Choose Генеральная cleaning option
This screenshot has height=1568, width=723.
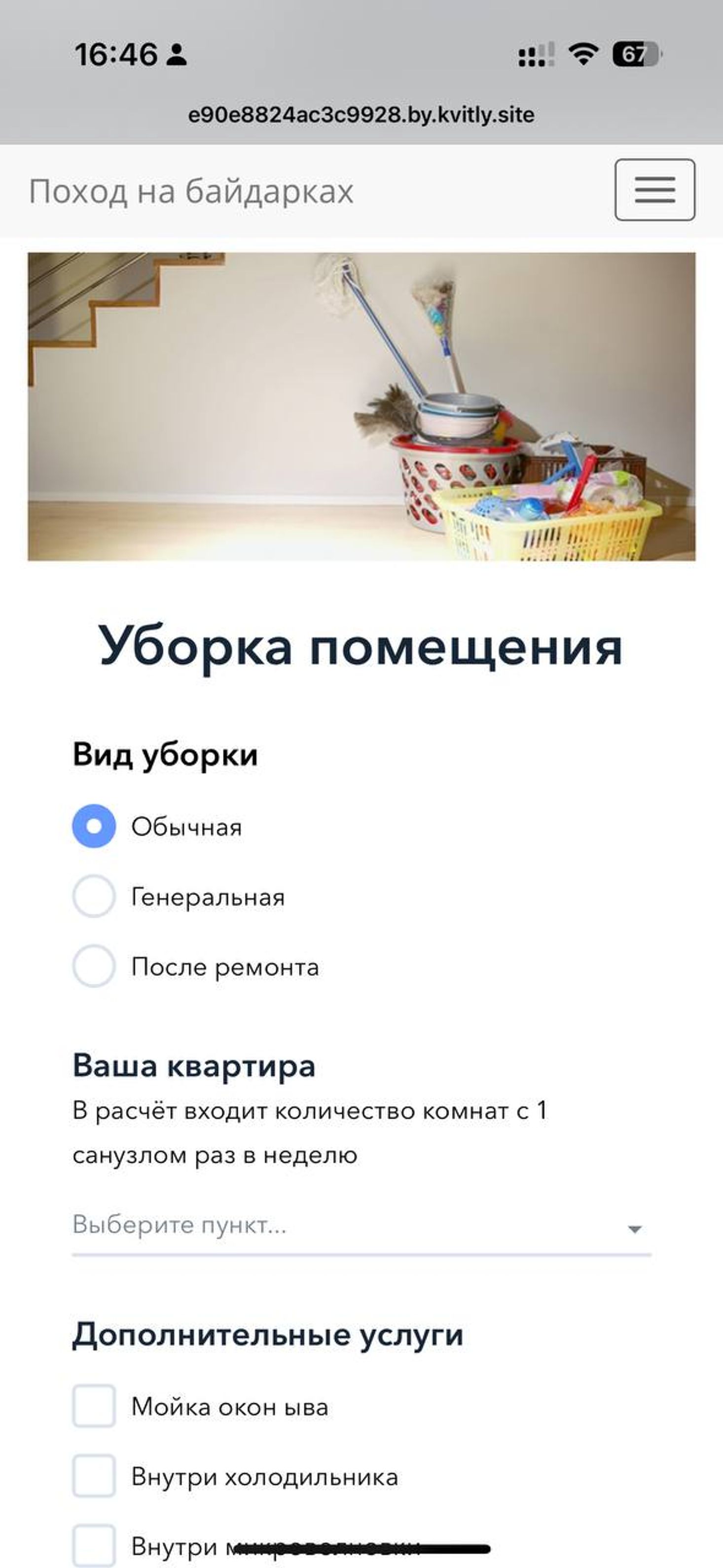[94, 896]
